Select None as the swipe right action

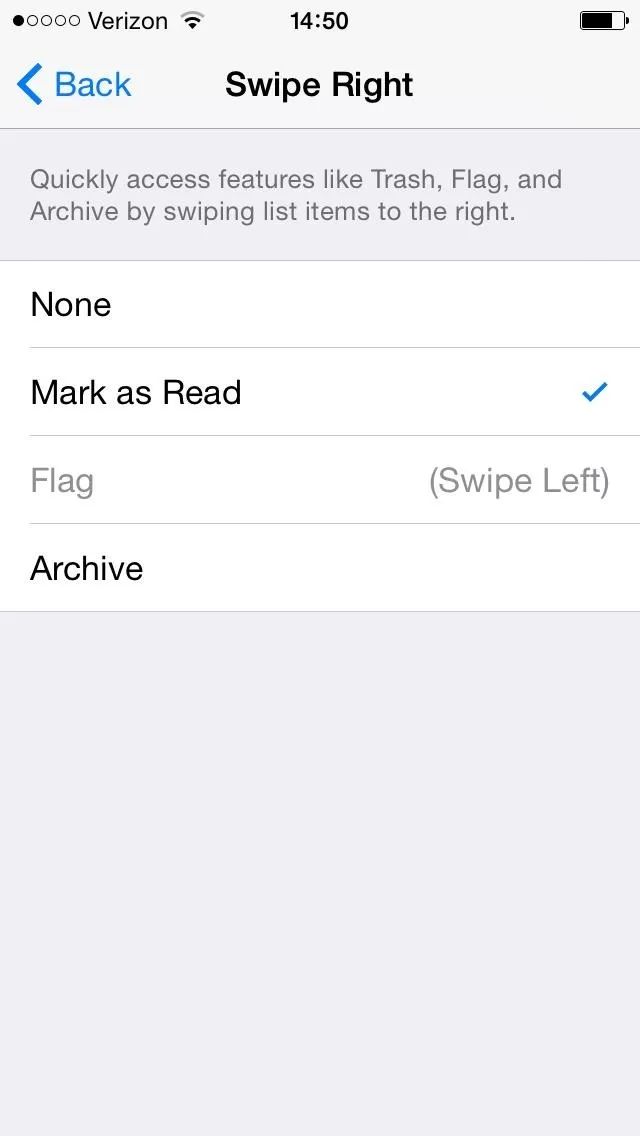point(320,304)
